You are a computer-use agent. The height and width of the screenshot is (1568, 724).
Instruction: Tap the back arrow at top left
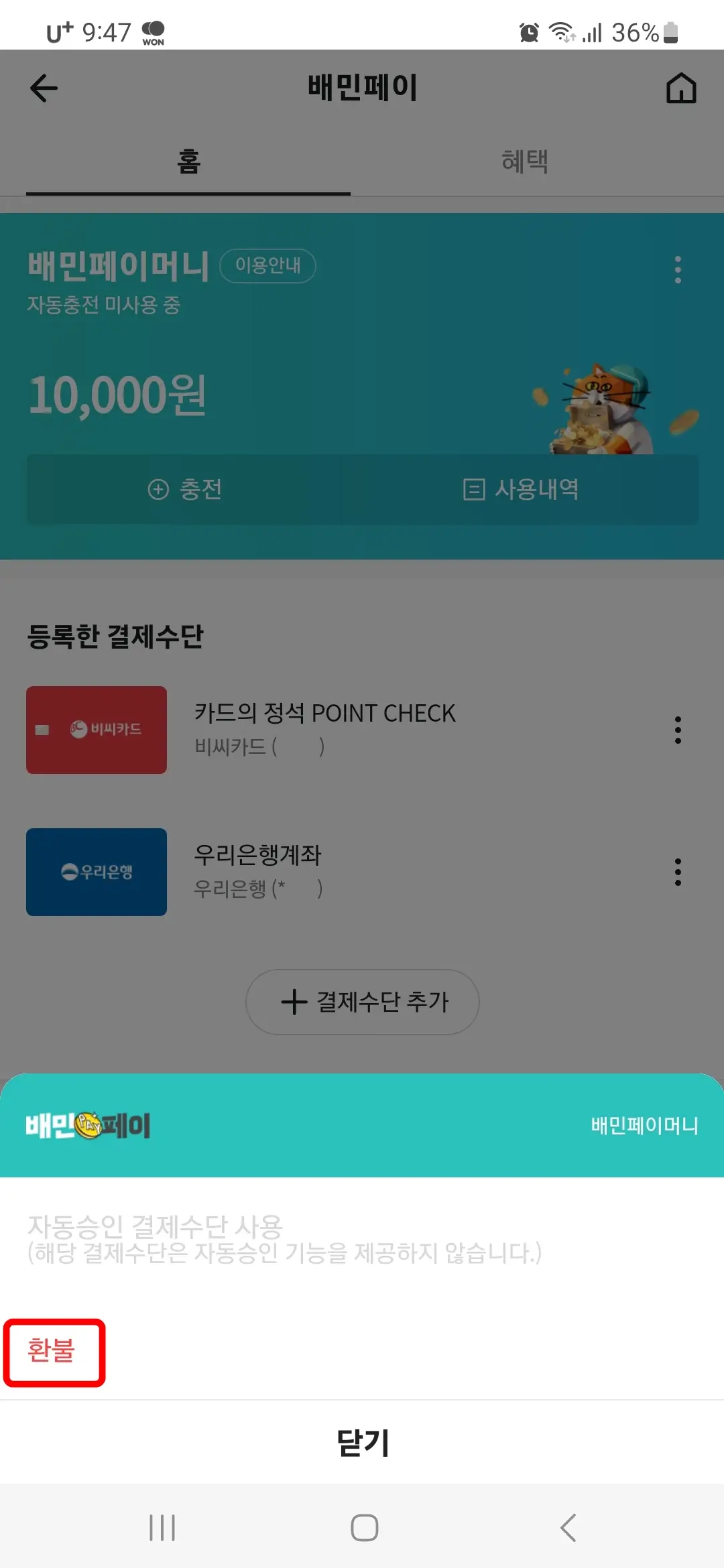42,88
